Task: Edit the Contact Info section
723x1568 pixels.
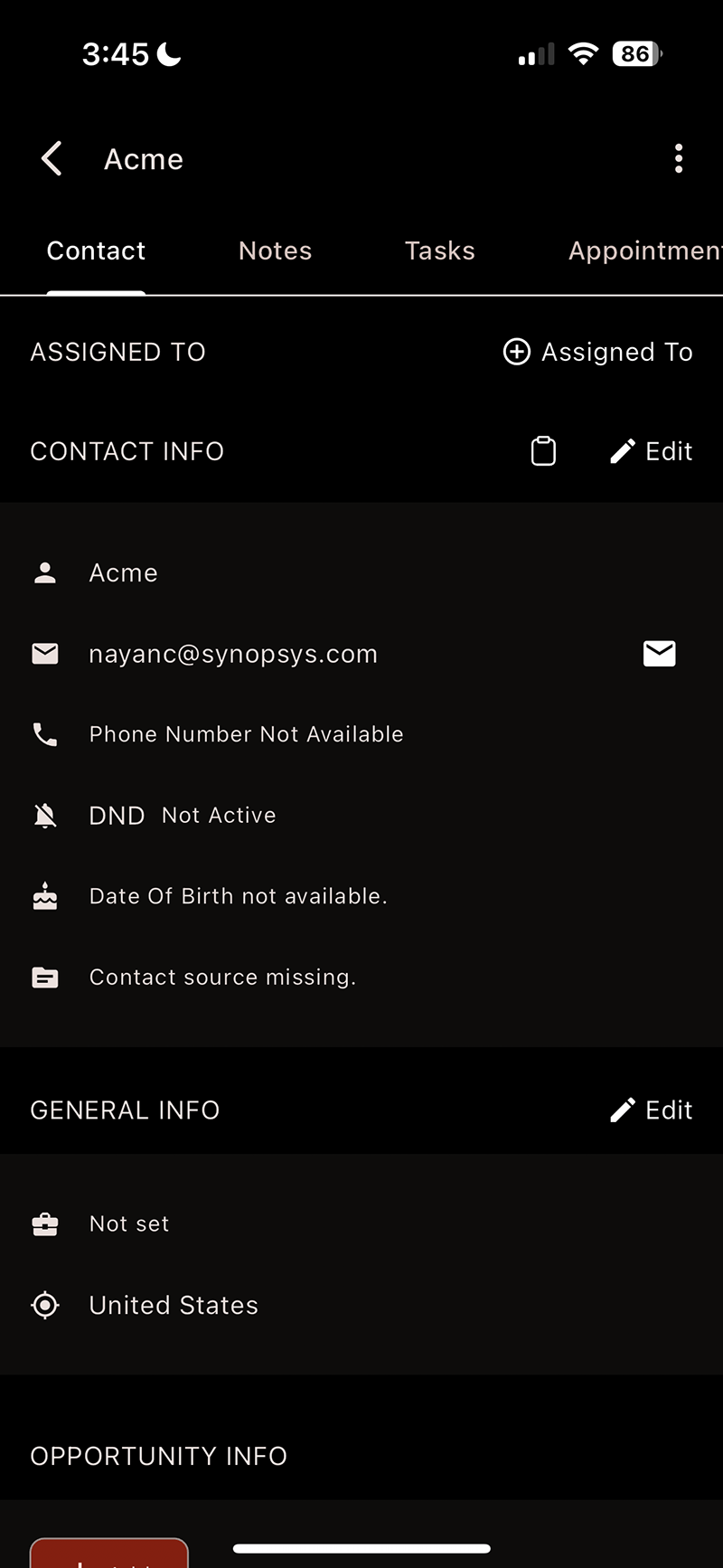Action: coord(651,451)
